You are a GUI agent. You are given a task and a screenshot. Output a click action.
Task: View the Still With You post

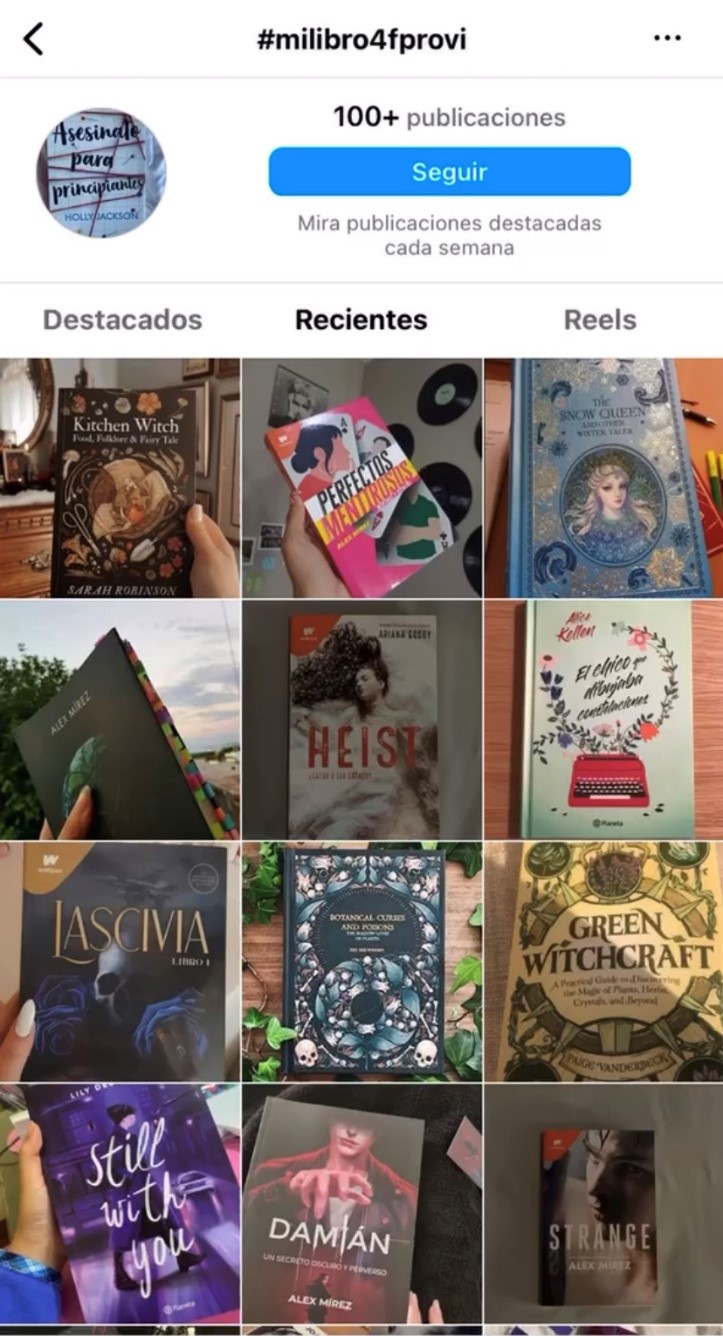click(120, 1204)
